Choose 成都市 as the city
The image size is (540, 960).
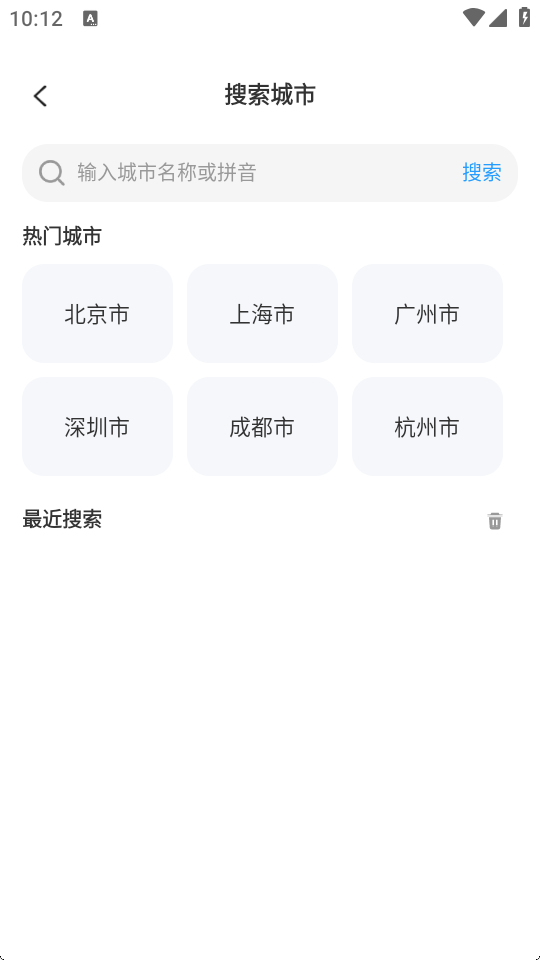(x=262, y=426)
